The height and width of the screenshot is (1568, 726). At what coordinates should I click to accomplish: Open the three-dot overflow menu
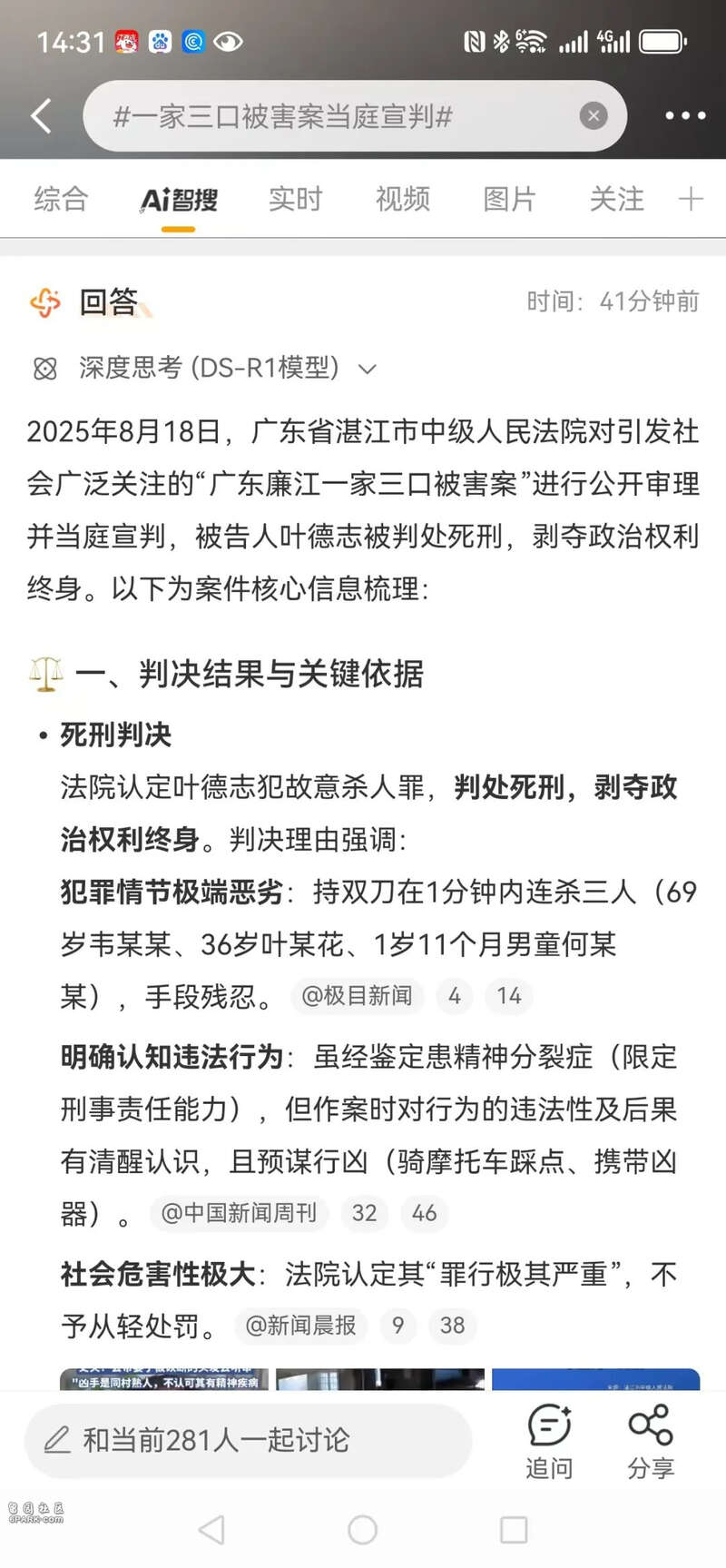[x=685, y=116]
